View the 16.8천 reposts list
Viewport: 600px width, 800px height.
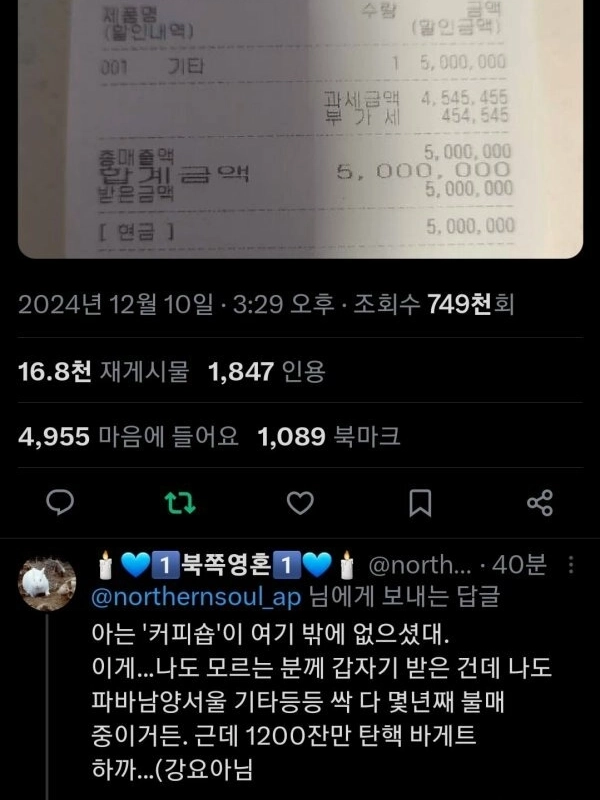(x=103, y=372)
